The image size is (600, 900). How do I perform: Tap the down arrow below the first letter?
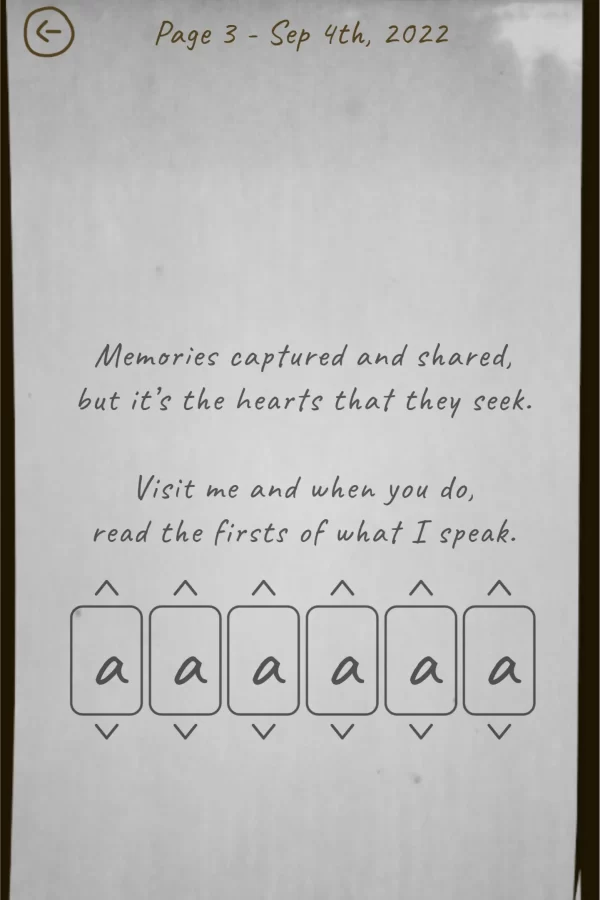click(x=106, y=733)
